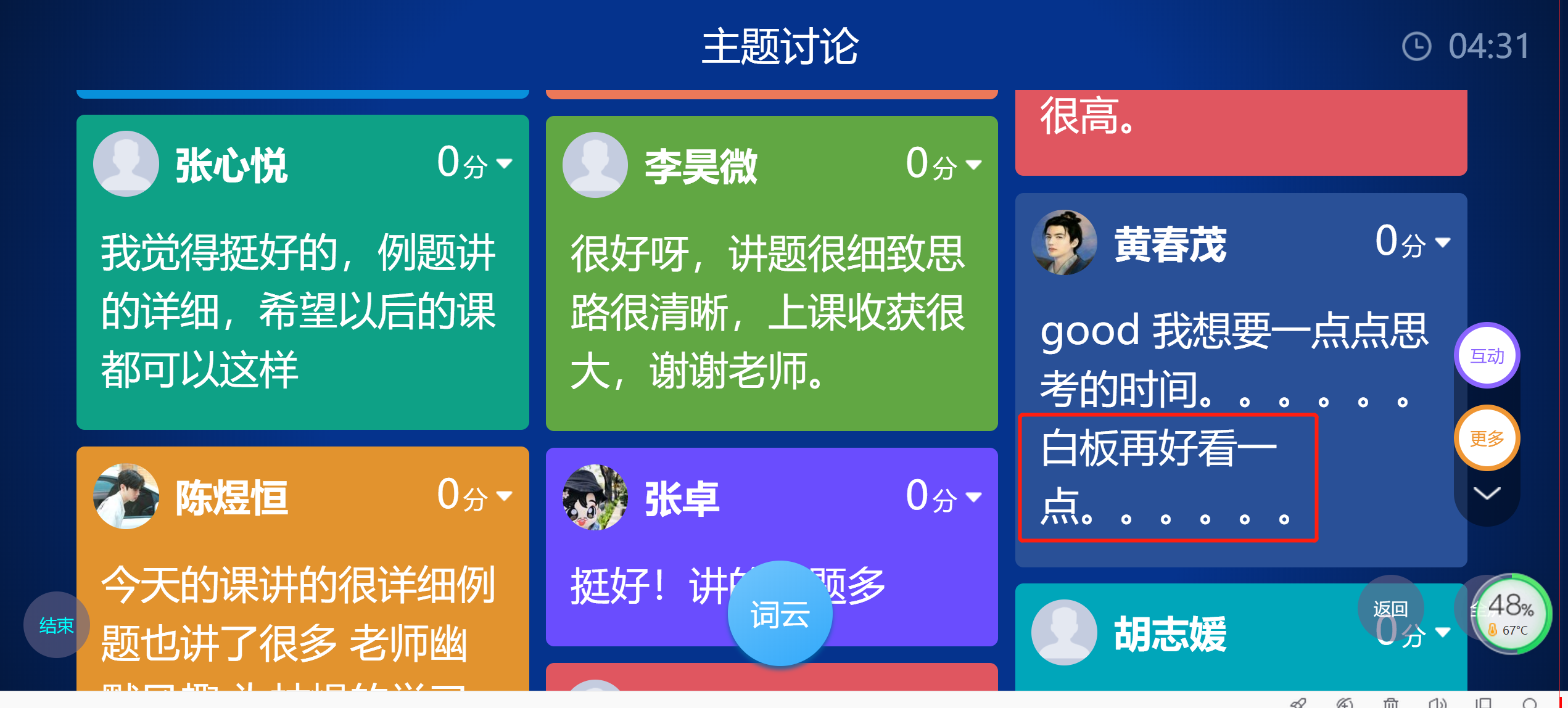Screen dimensions: 1568x708
Task: Tap the 返回 back button
Action: (1390, 609)
